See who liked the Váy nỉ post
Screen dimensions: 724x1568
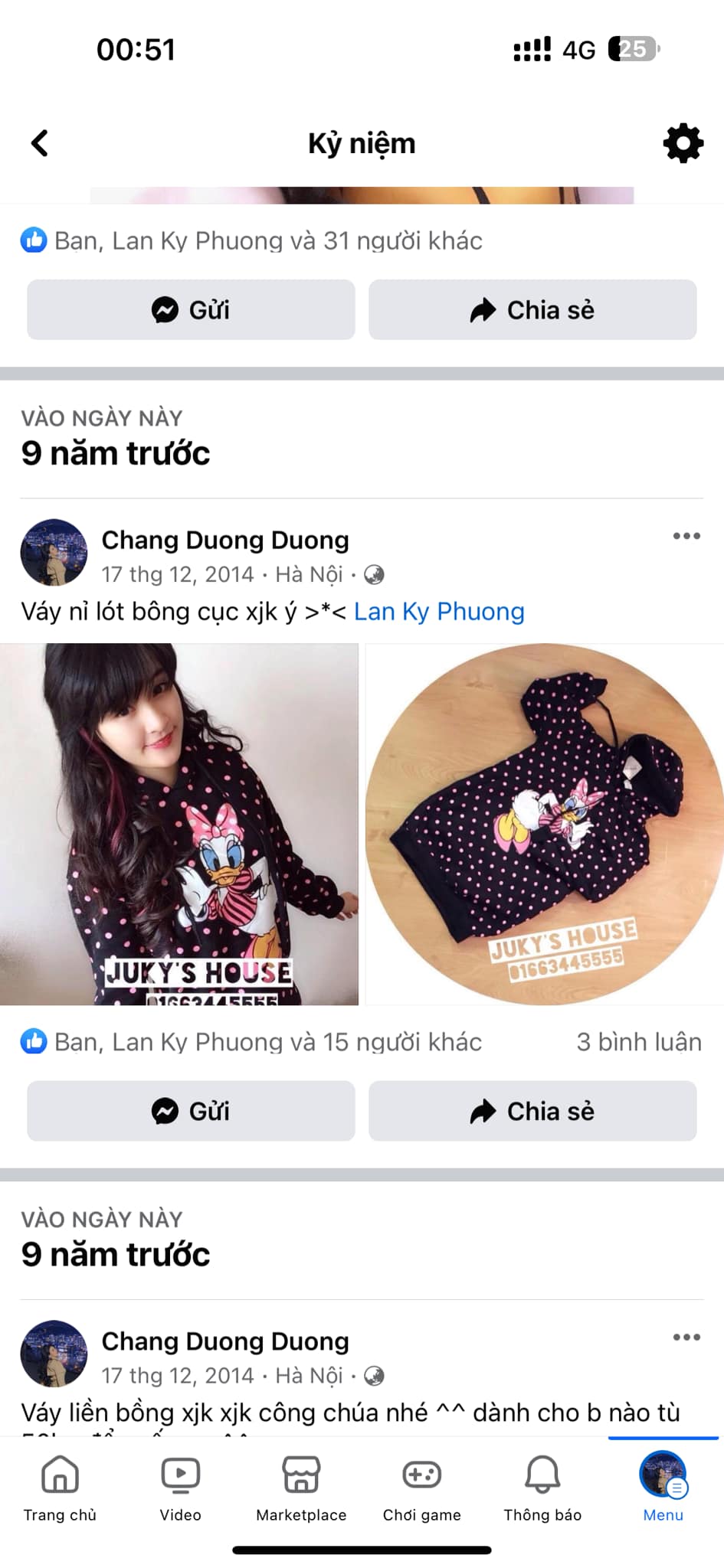click(x=267, y=1042)
